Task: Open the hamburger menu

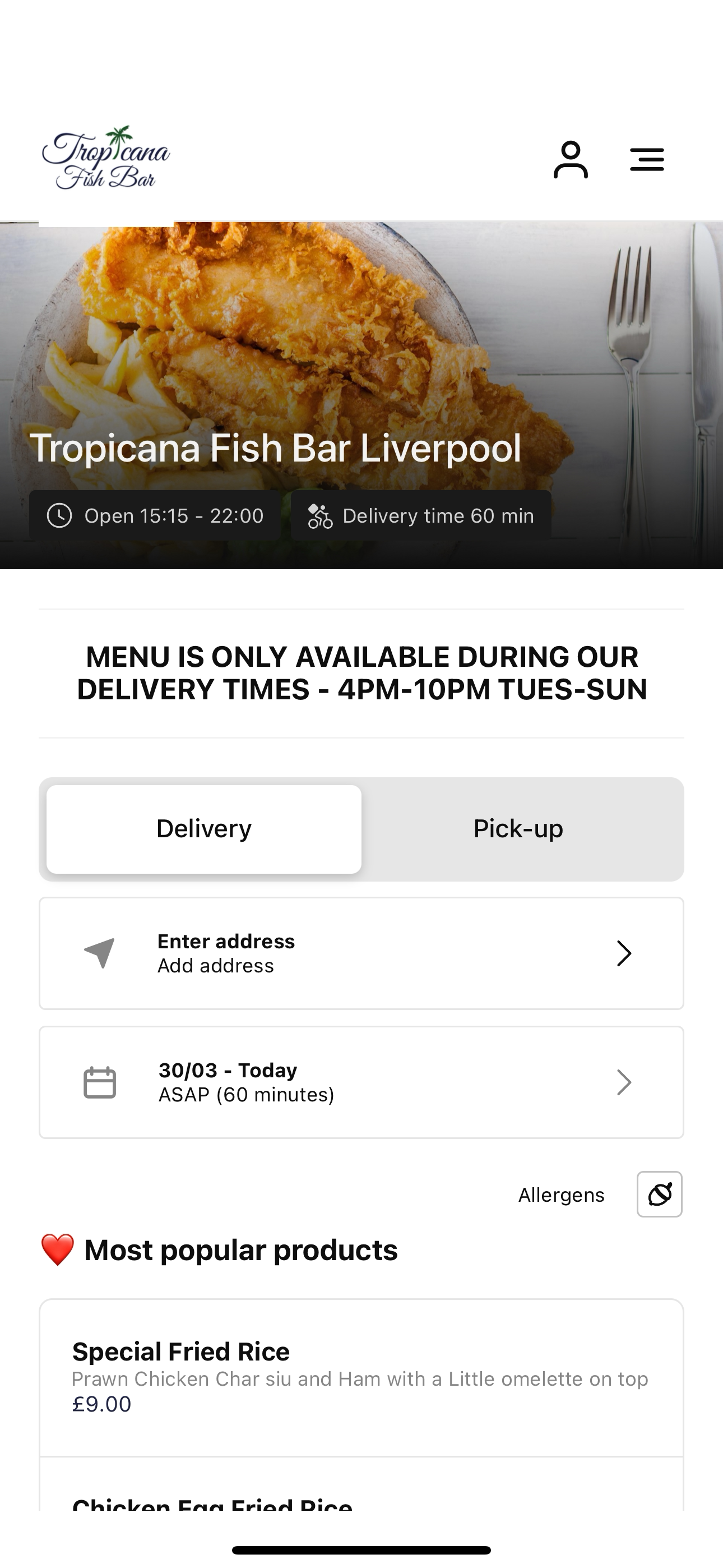Action: [x=646, y=159]
